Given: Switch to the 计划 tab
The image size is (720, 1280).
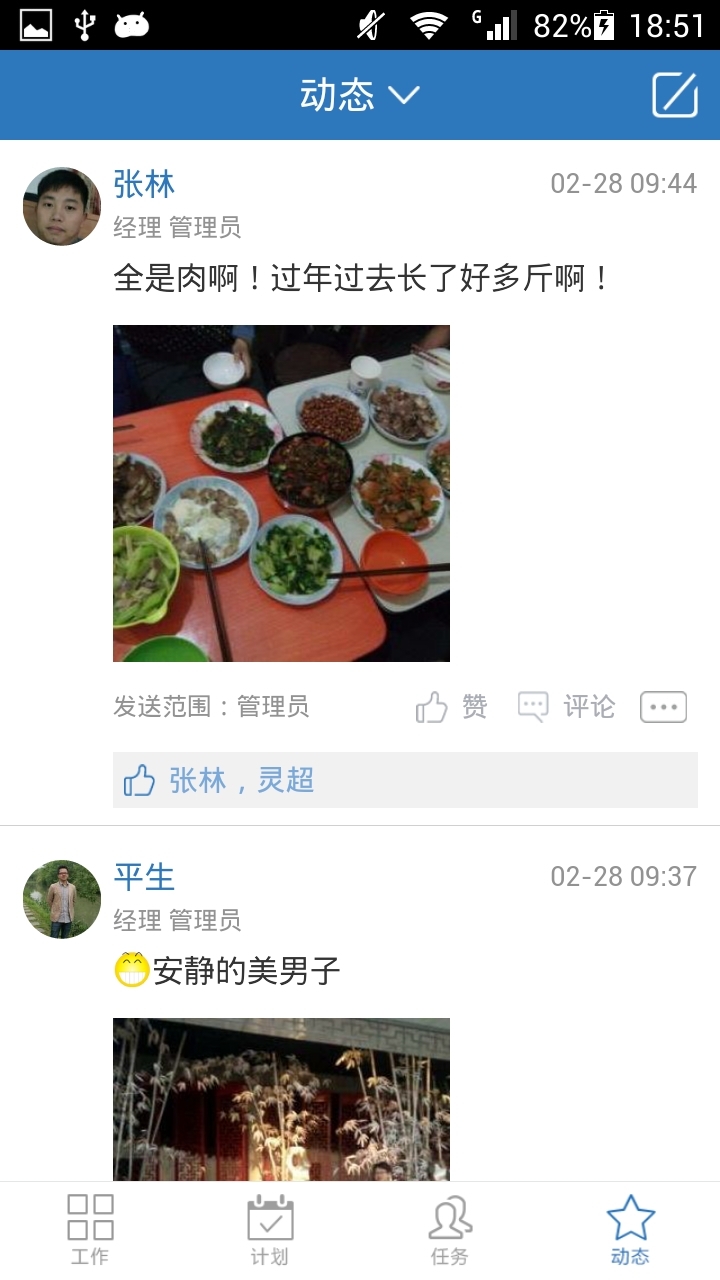Looking at the screenshot, I should coord(270,1230).
